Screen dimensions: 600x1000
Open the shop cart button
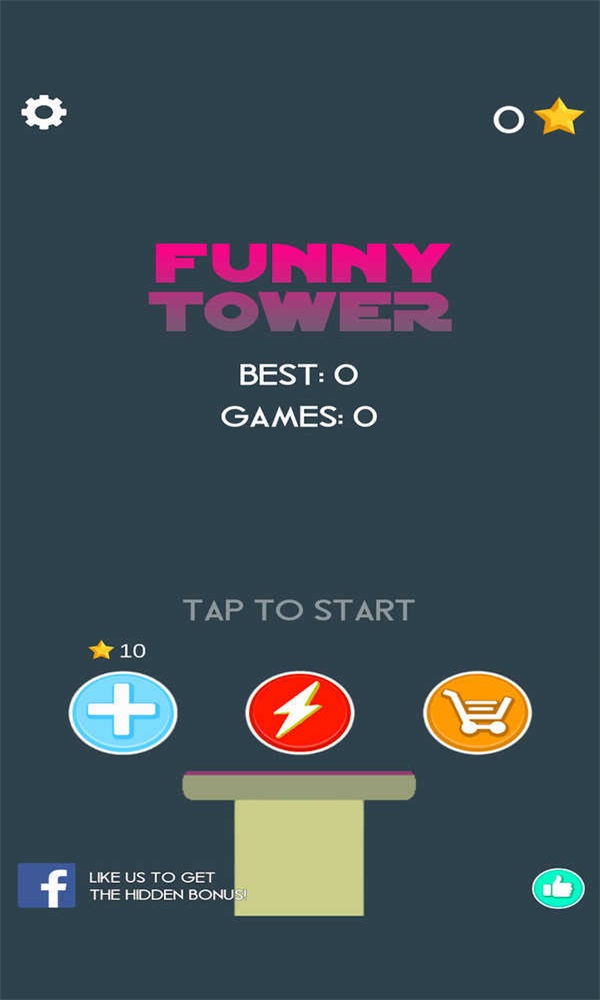(477, 712)
